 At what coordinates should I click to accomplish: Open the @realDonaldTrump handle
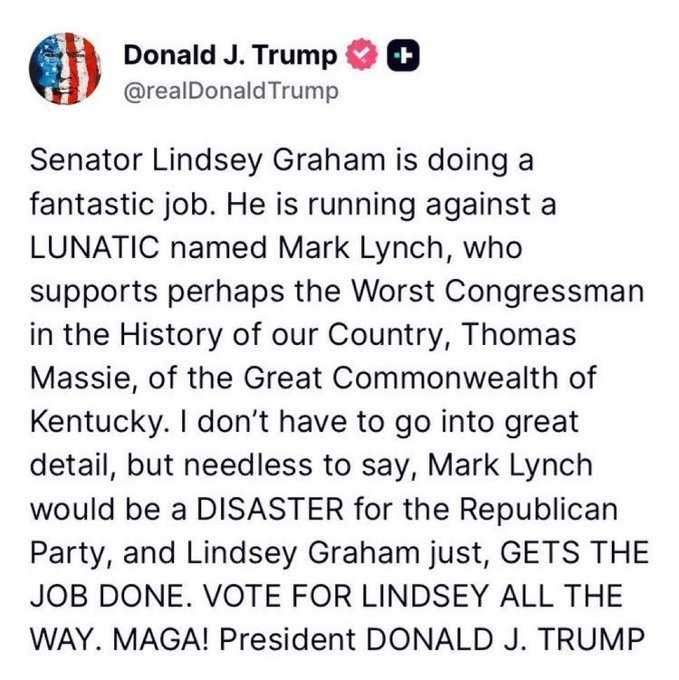tap(231, 91)
